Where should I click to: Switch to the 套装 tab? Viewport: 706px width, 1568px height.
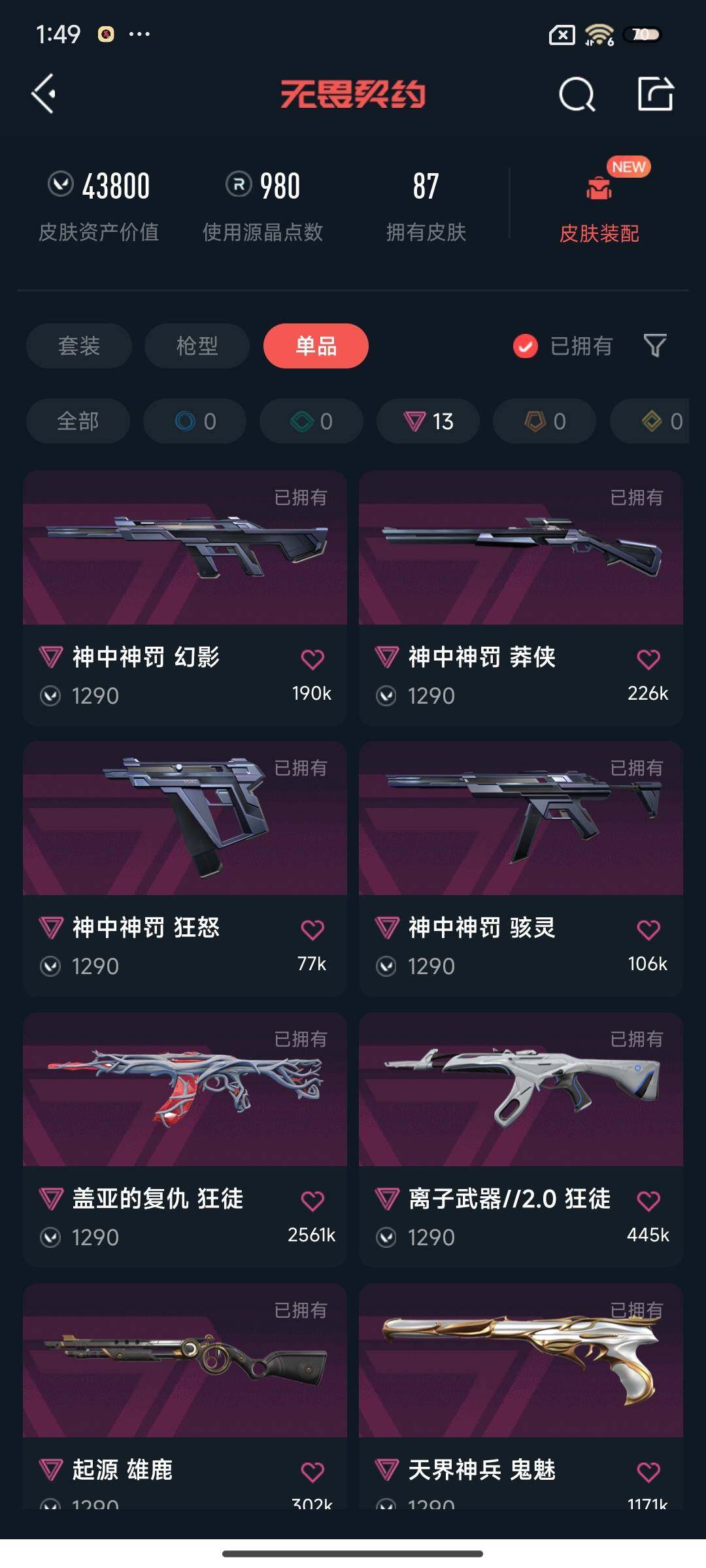pyautogui.click(x=79, y=346)
